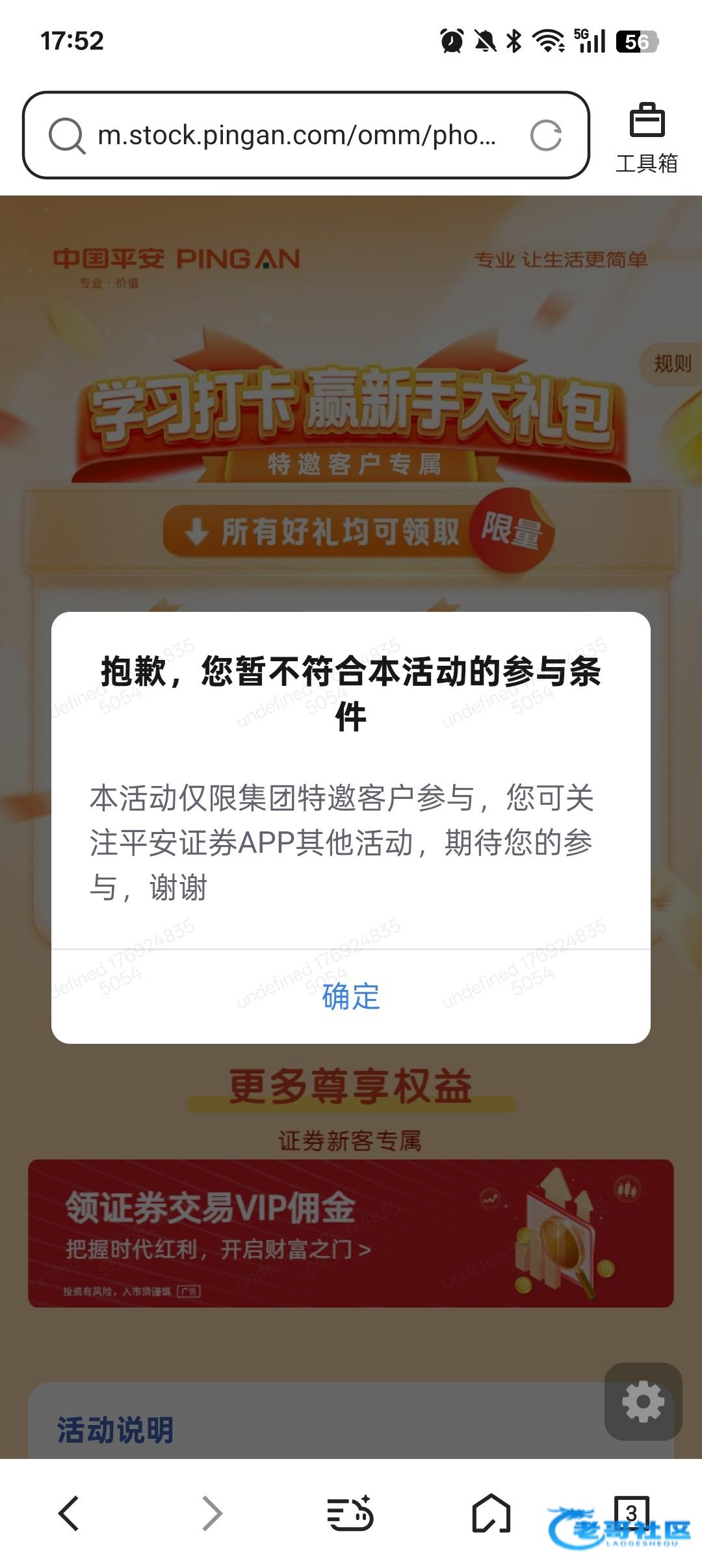Reload the page with the refresh icon
This screenshot has height=1568, width=702.
545,135
